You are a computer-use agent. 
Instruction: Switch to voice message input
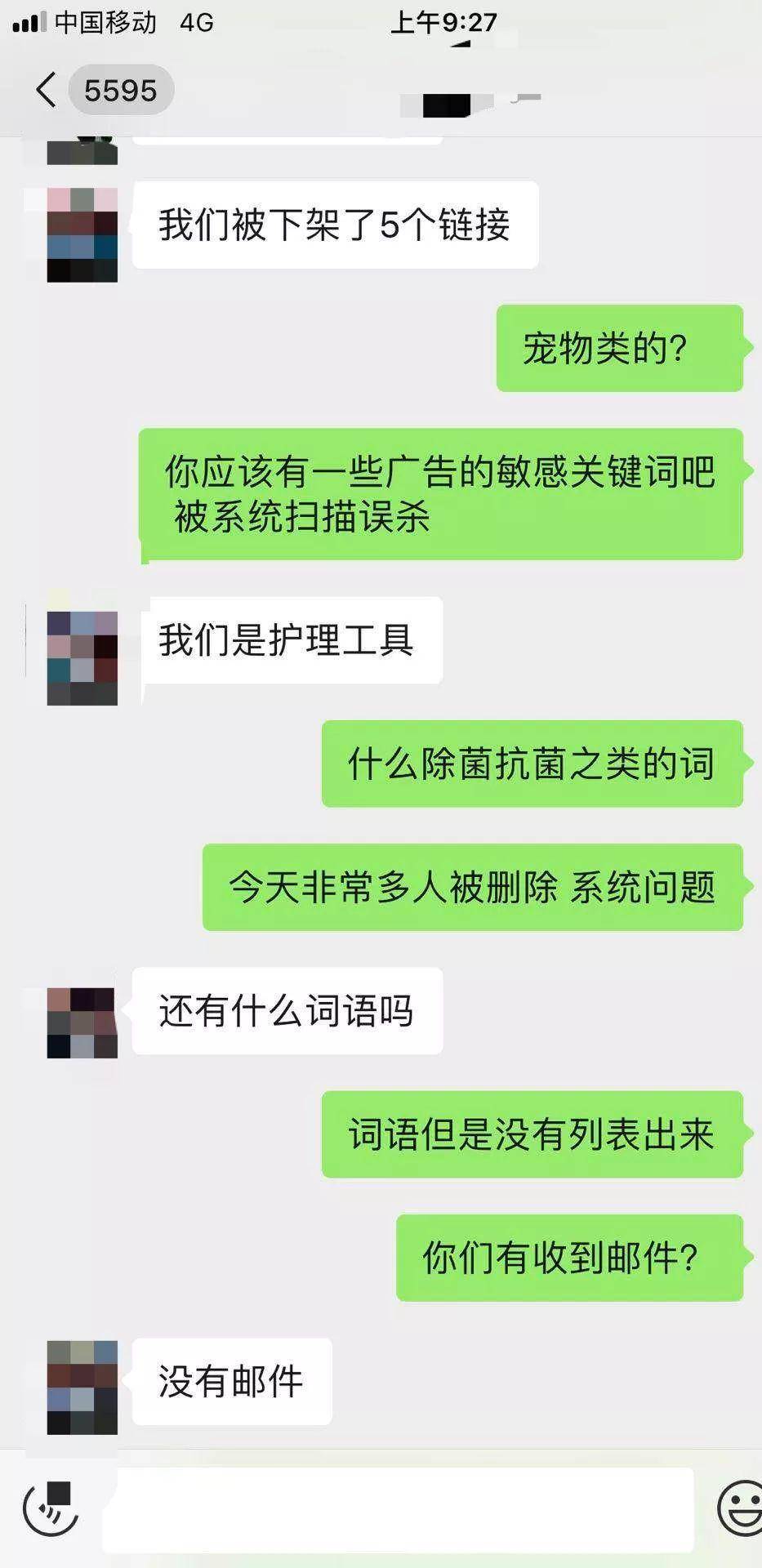tap(50, 1508)
